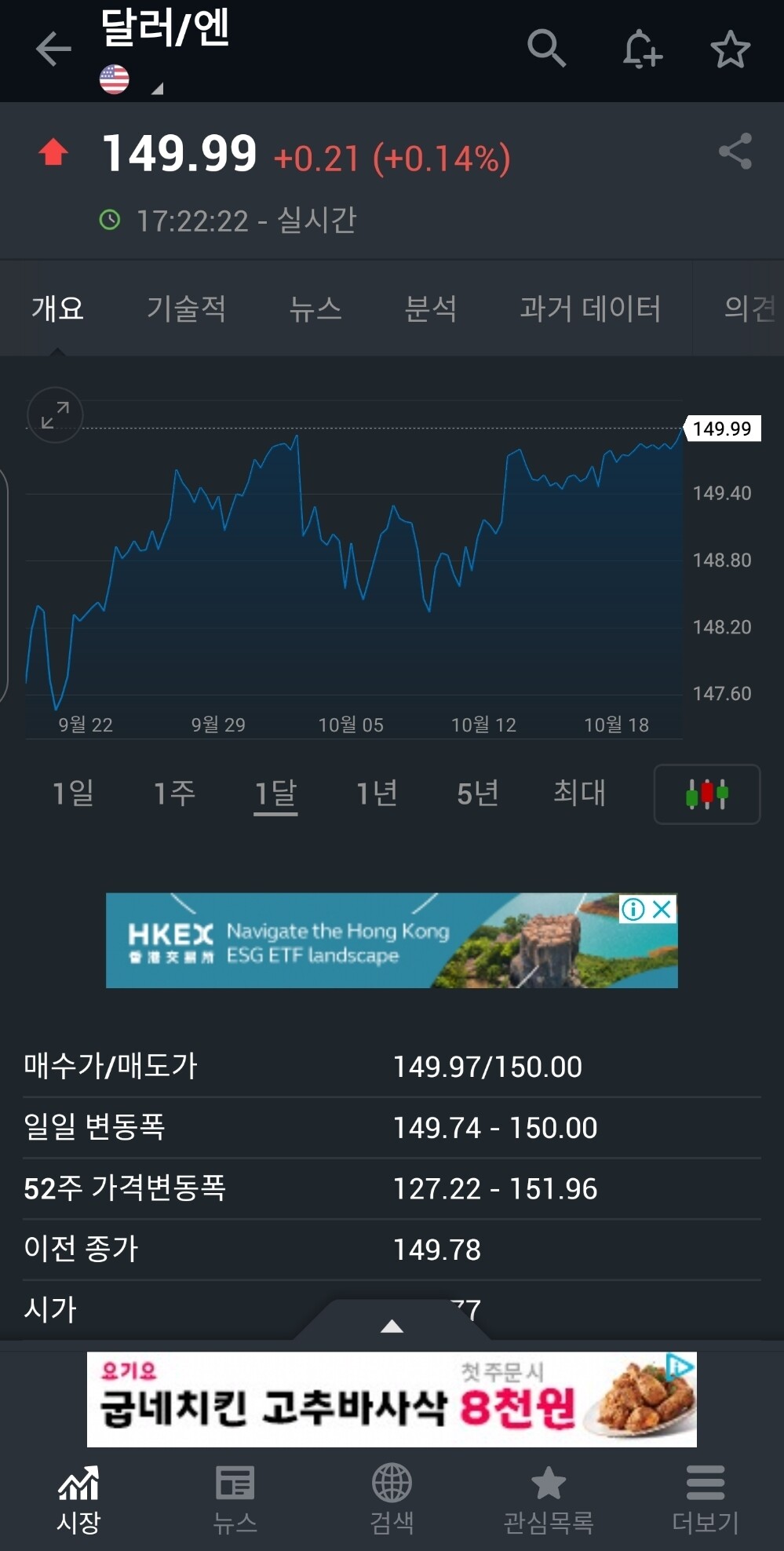Open the search icon in top bar

tap(547, 49)
